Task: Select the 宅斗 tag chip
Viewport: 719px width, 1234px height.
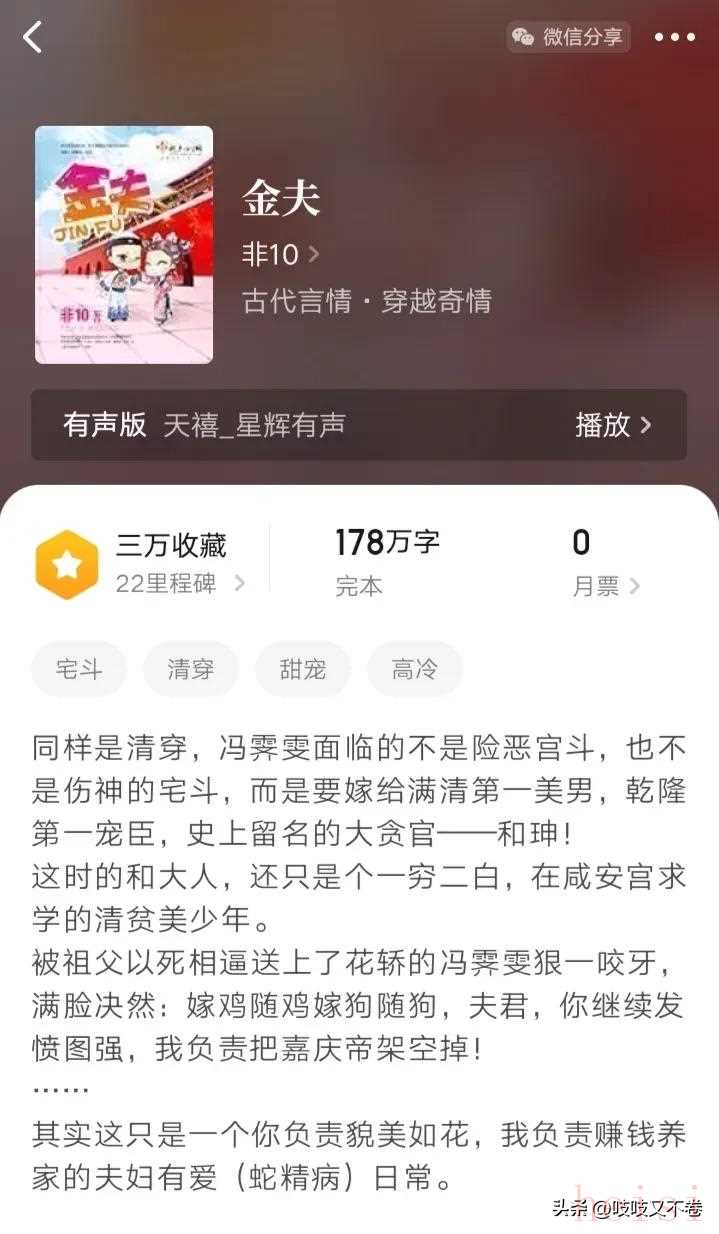Action: (x=79, y=669)
